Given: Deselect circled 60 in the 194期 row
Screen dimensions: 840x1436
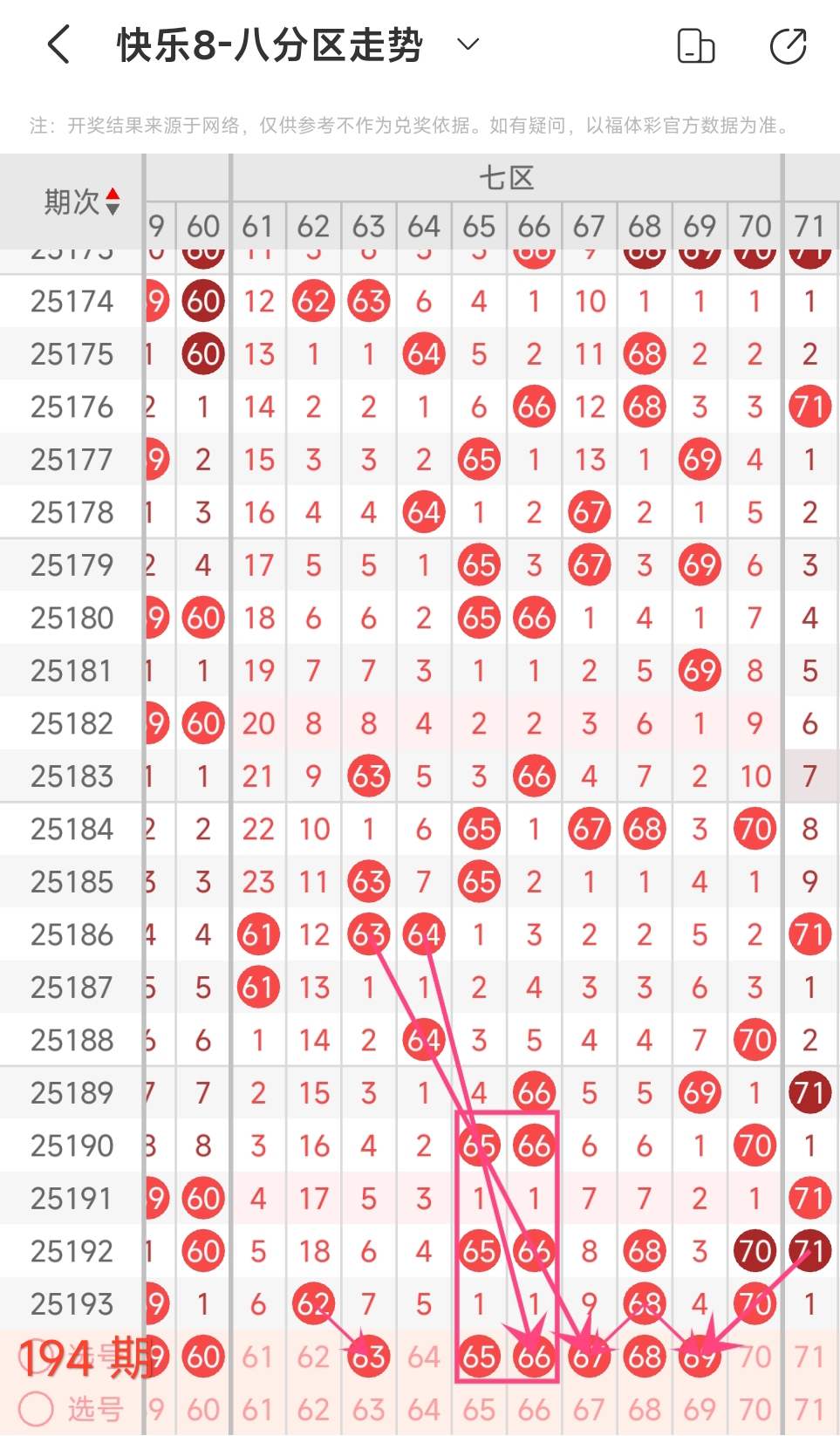Looking at the screenshot, I should pyautogui.click(x=203, y=1357).
